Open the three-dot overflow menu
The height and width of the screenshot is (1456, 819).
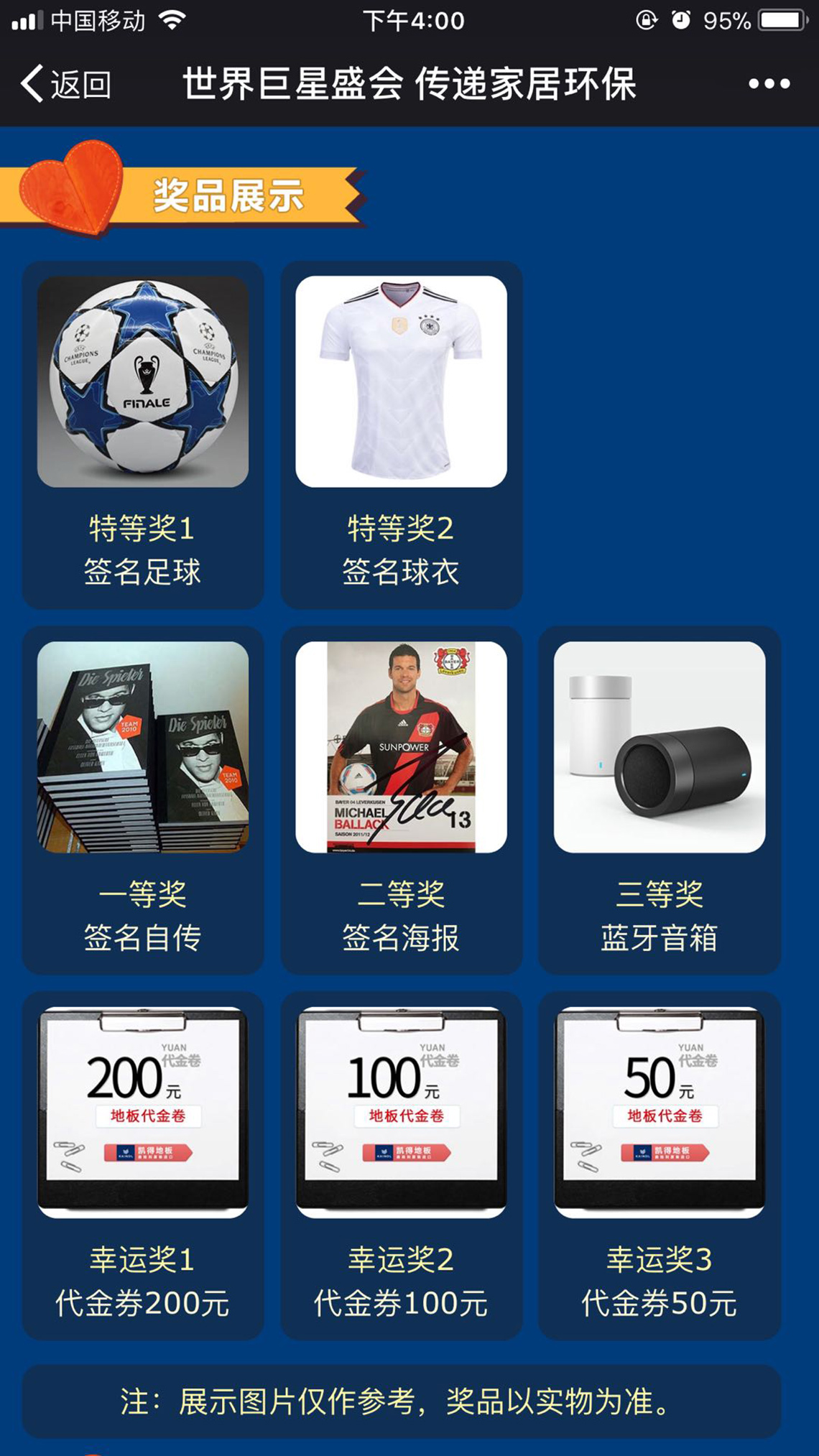click(769, 84)
